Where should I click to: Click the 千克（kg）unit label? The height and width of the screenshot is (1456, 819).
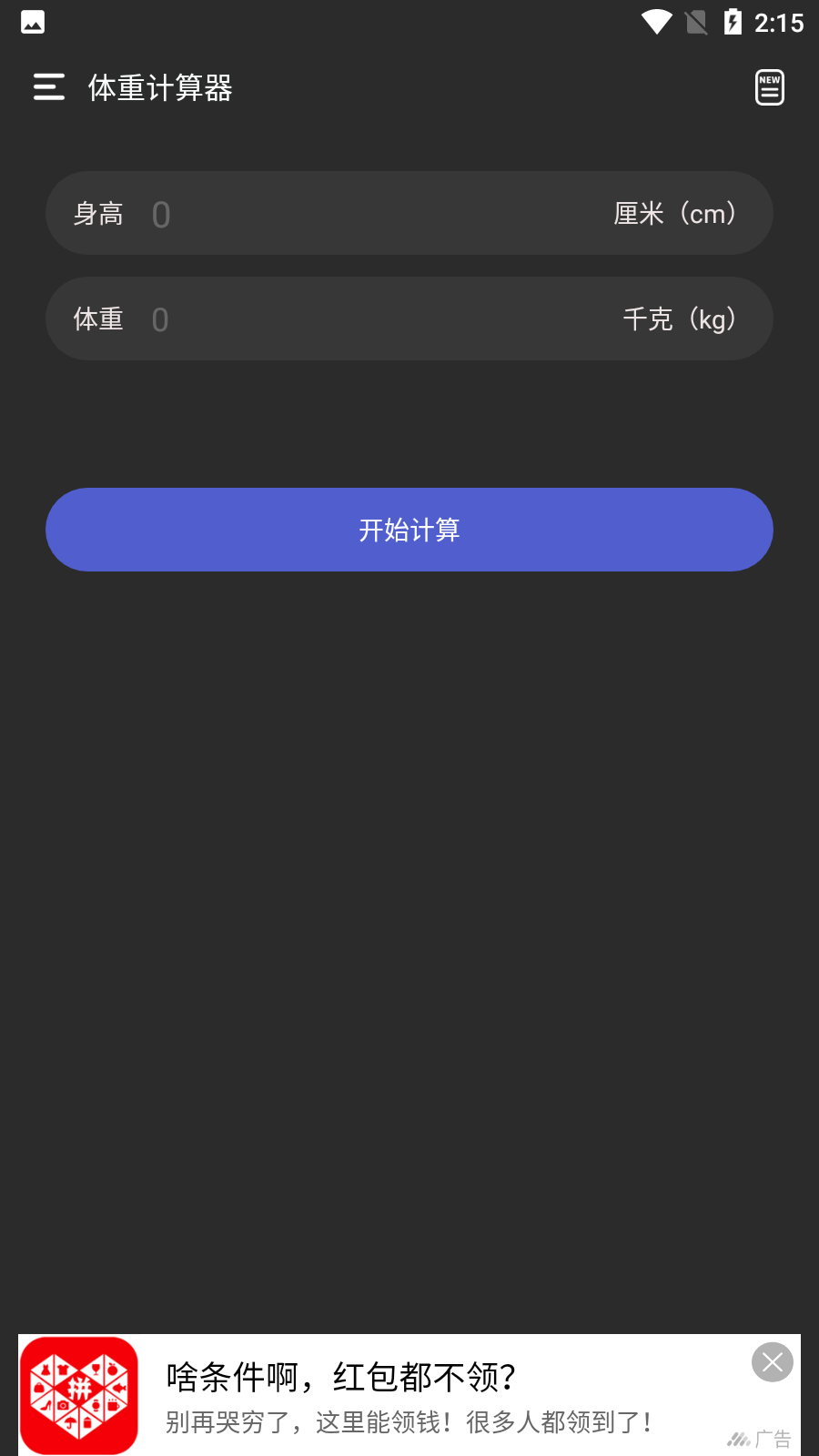pos(681,318)
